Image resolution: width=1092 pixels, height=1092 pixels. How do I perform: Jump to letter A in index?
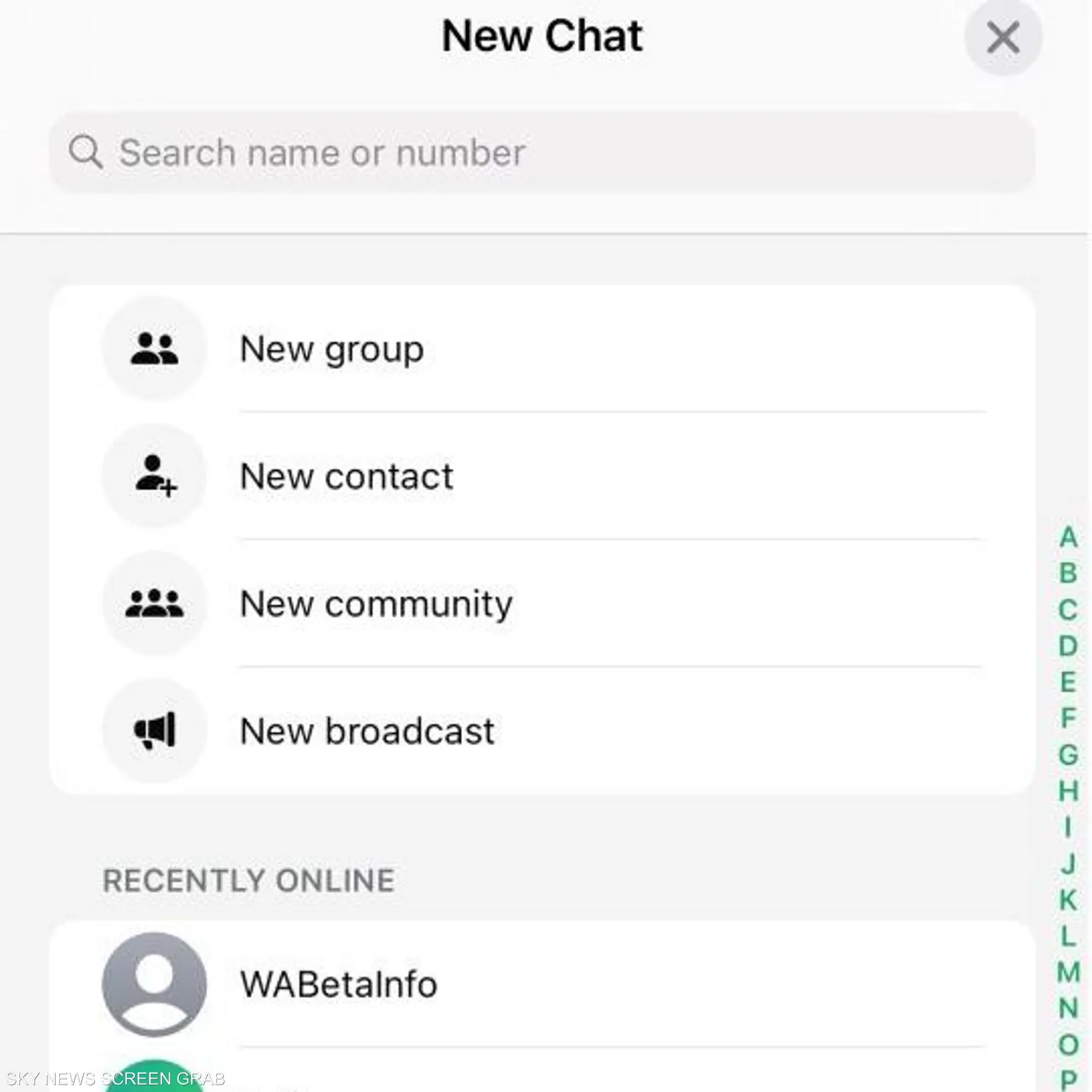pyautogui.click(x=1068, y=537)
